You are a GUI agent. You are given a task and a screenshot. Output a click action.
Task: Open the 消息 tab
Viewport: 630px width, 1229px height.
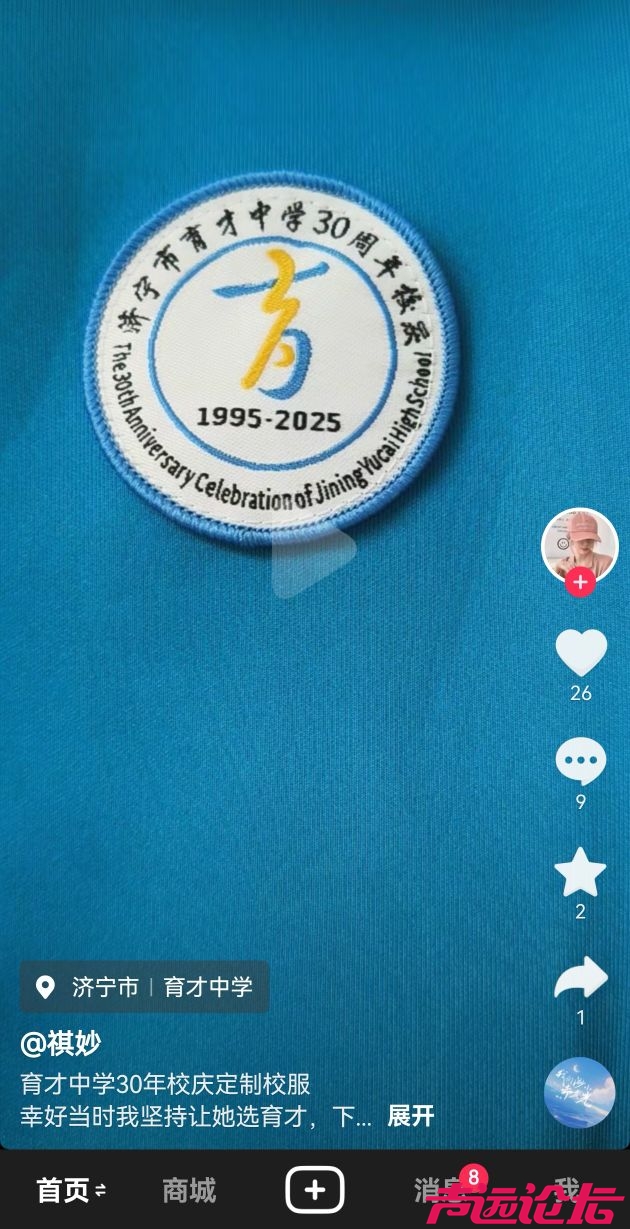pyautogui.click(x=440, y=1190)
